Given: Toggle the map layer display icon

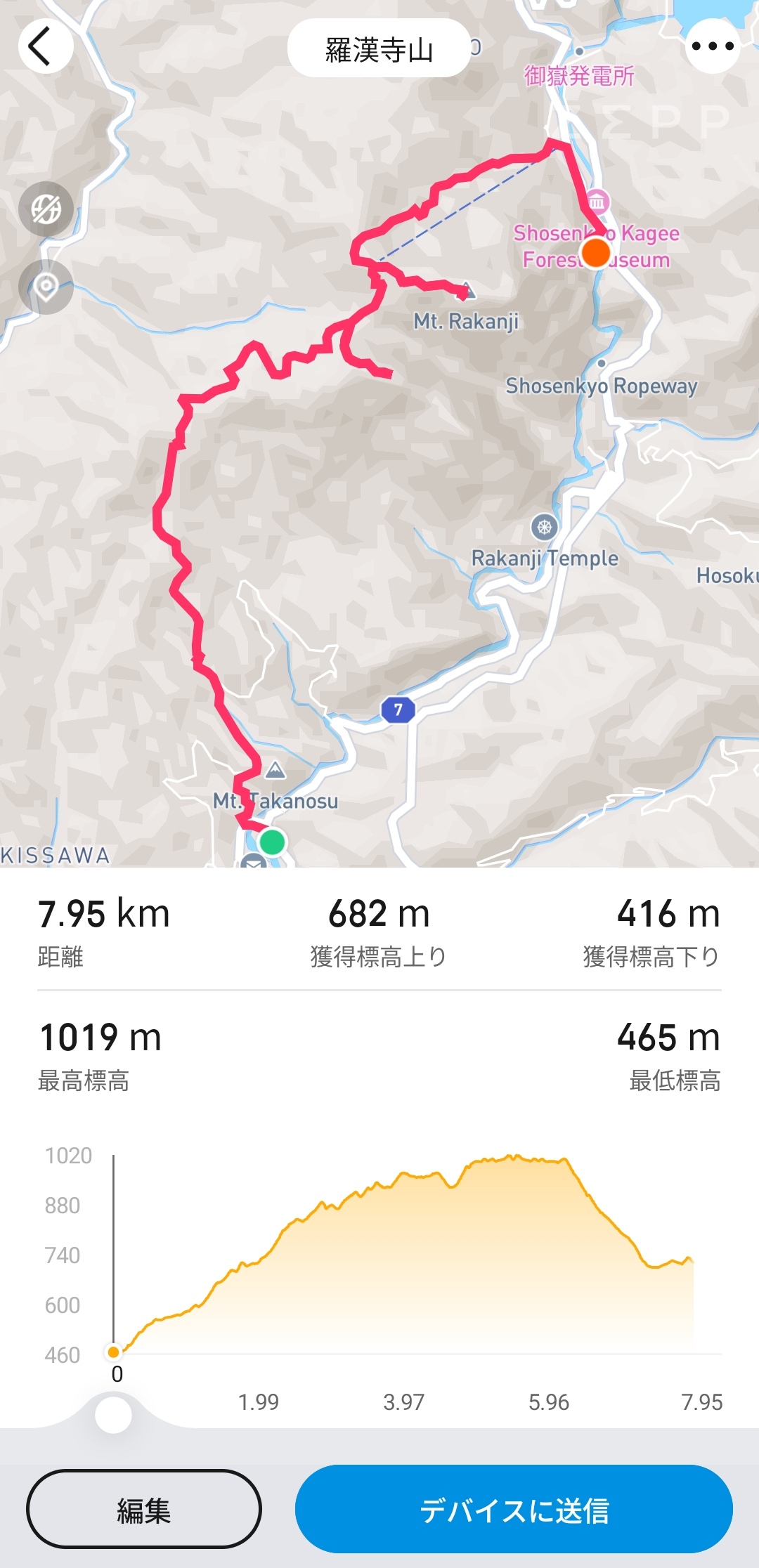Looking at the screenshot, I should [x=46, y=209].
